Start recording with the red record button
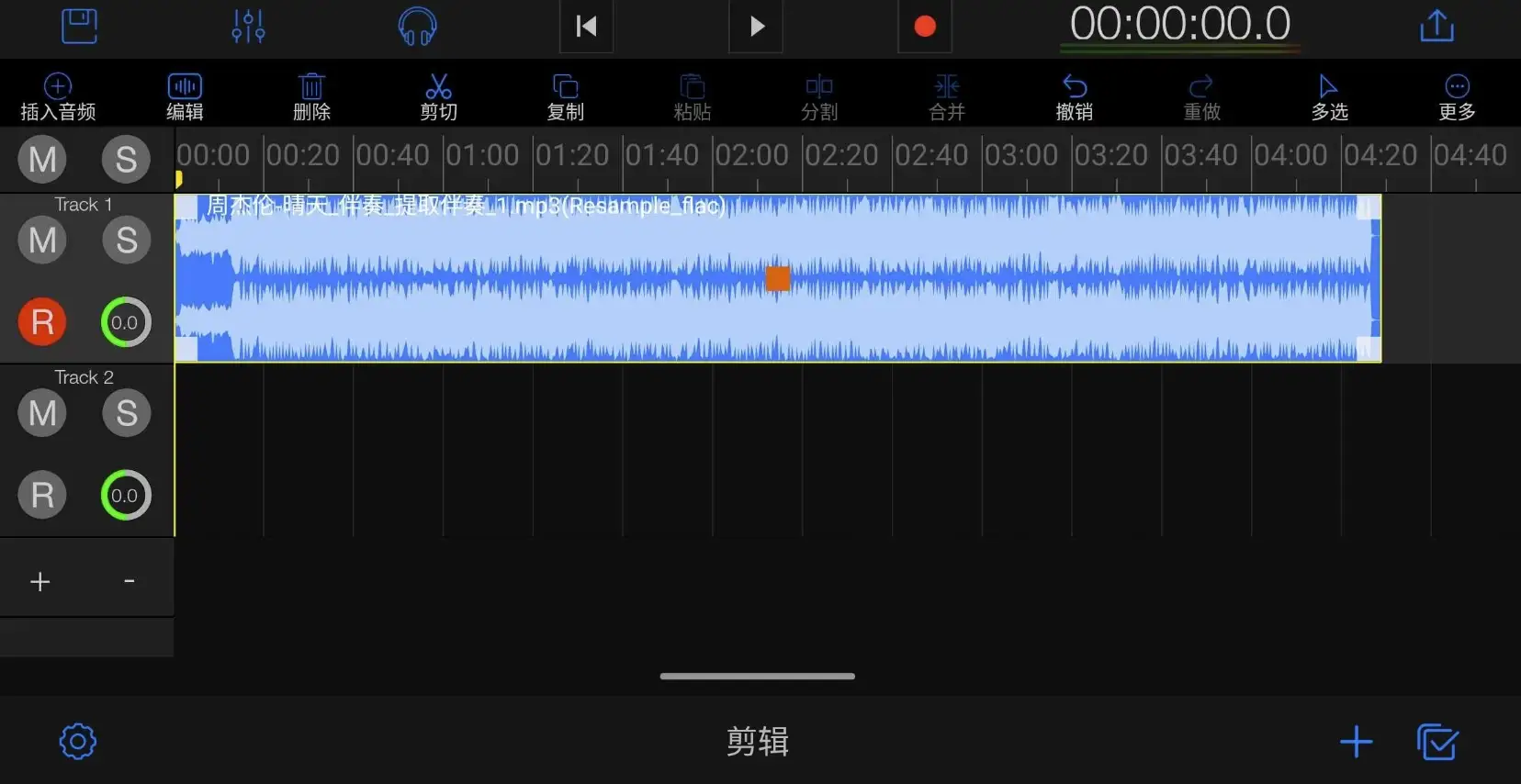 coord(925,26)
